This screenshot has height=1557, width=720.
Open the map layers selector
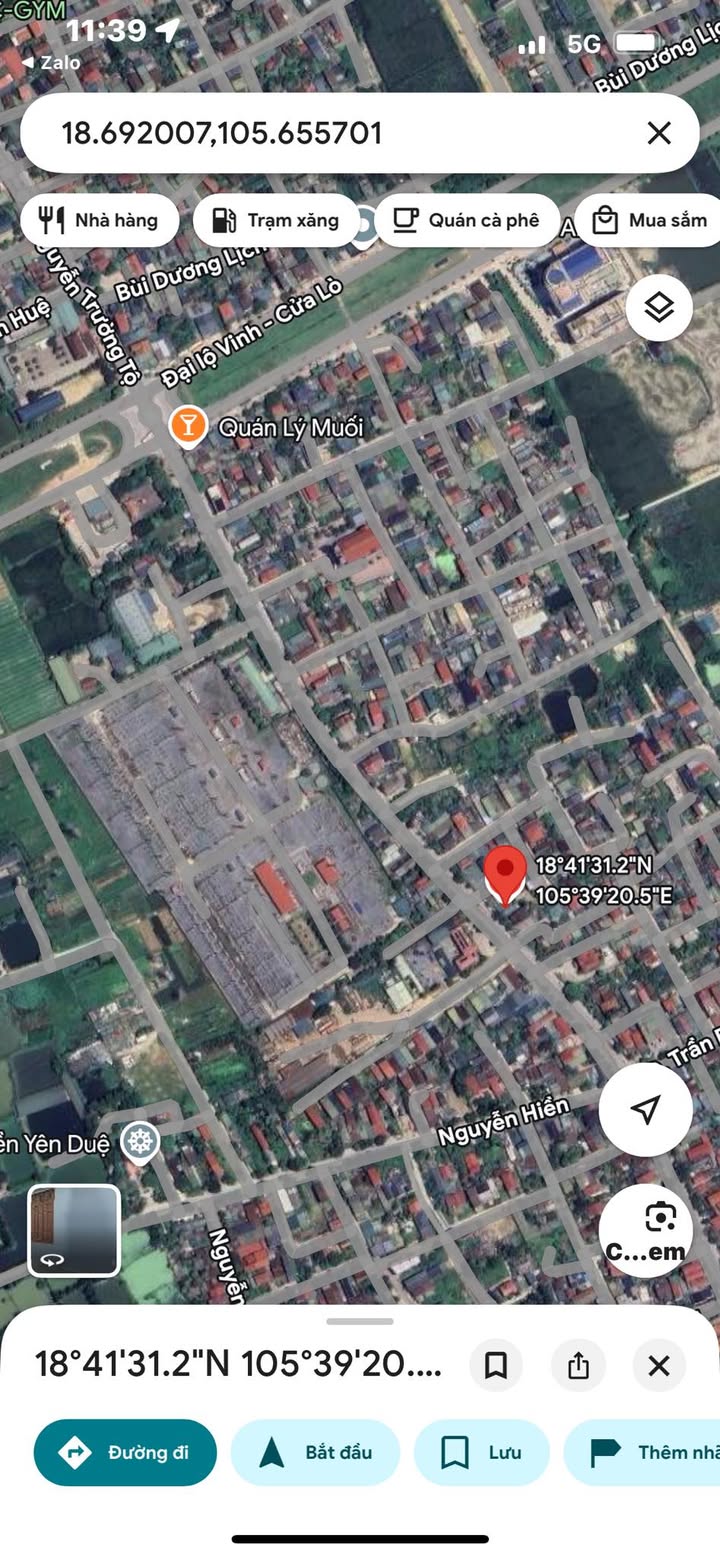click(659, 308)
